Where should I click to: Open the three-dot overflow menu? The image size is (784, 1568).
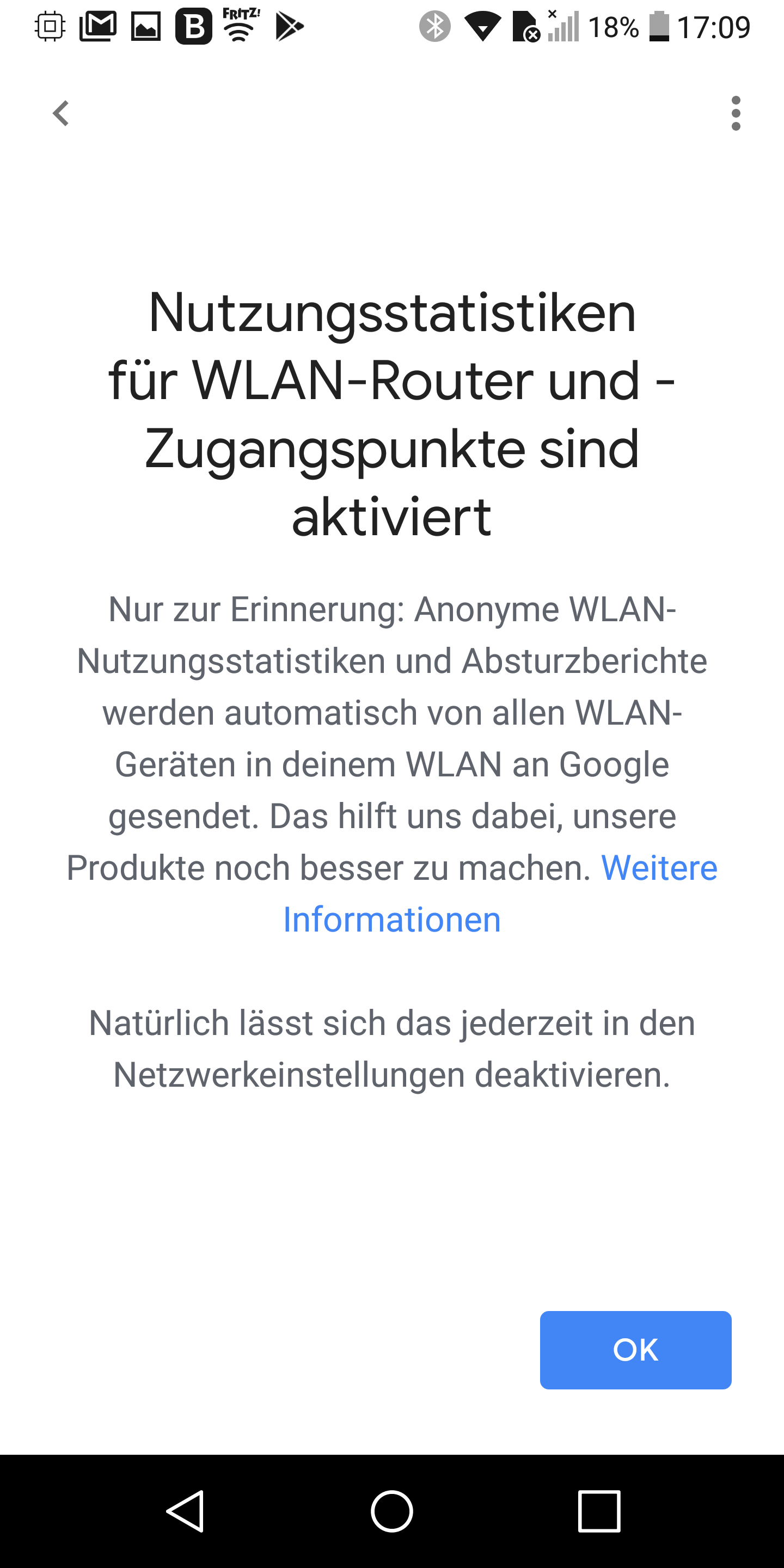736,113
